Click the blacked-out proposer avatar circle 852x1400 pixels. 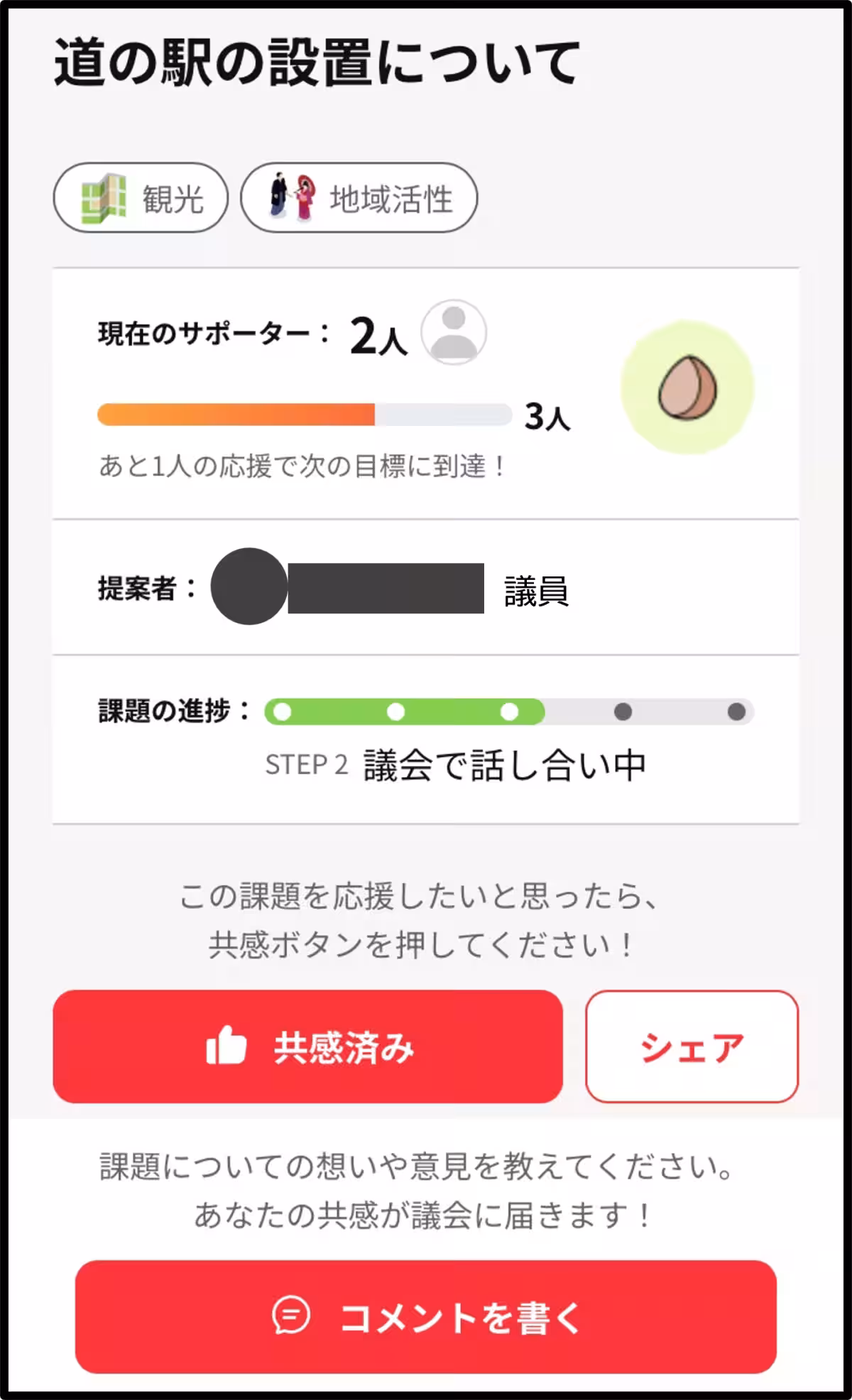[x=248, y=587]
